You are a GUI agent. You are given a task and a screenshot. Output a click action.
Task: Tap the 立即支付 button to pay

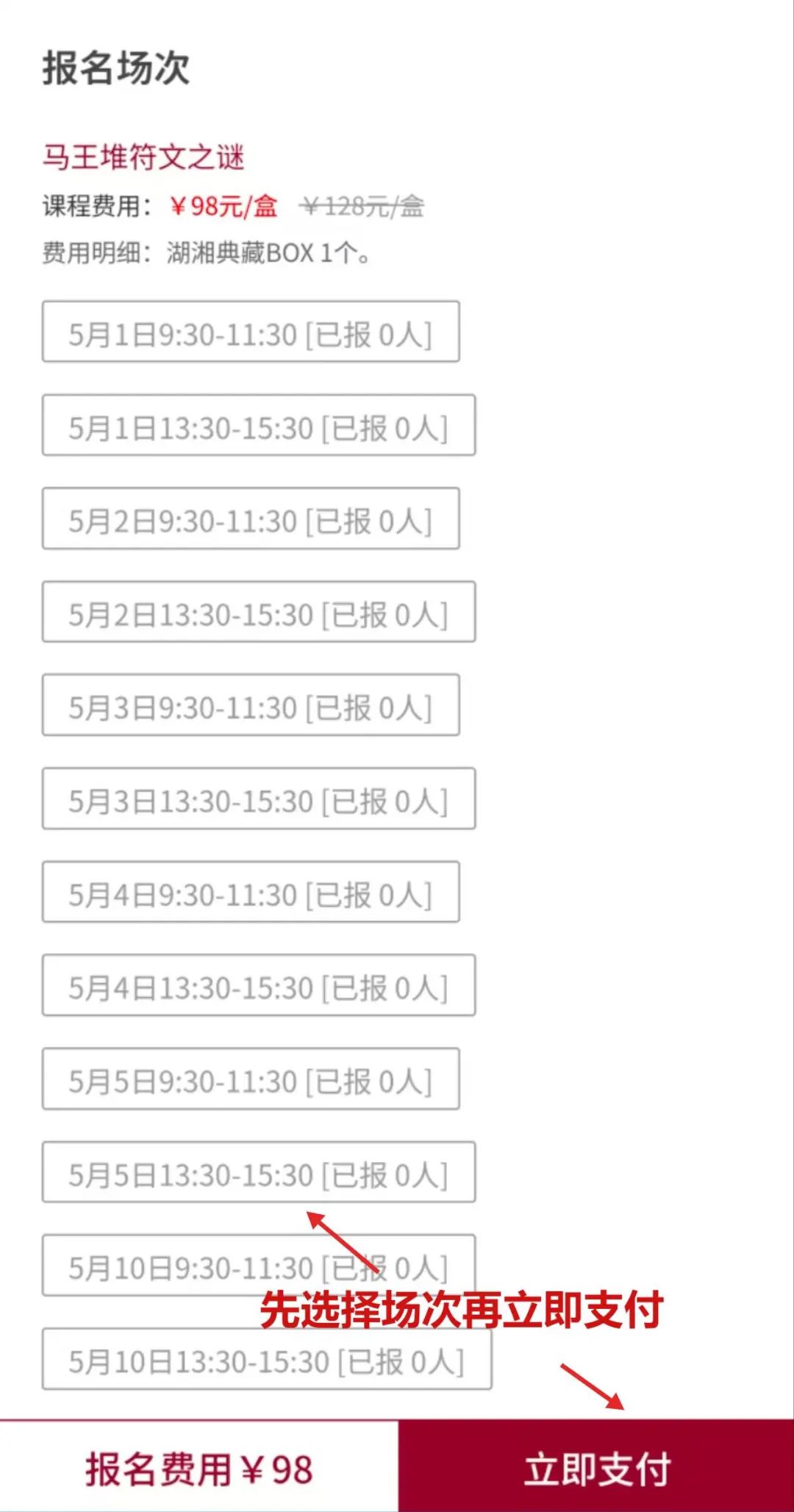click(596, 1466)
